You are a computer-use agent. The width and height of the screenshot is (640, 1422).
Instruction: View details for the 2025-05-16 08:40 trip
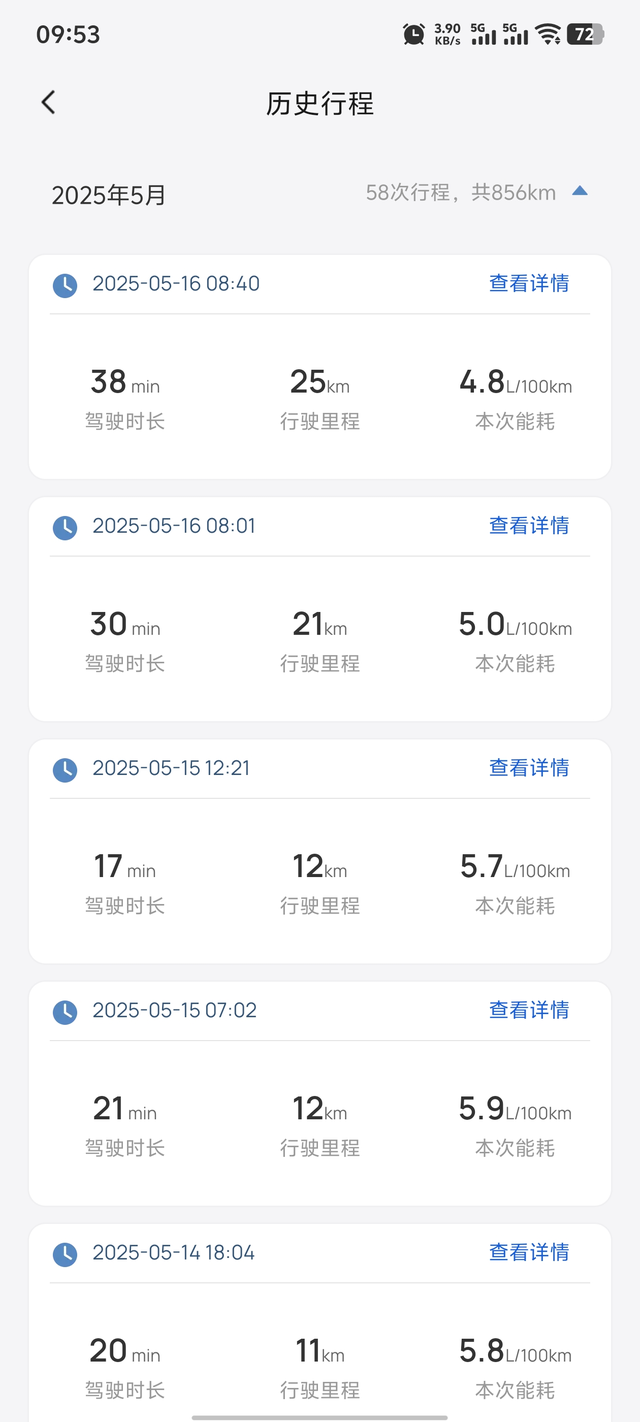pos(529,284)
